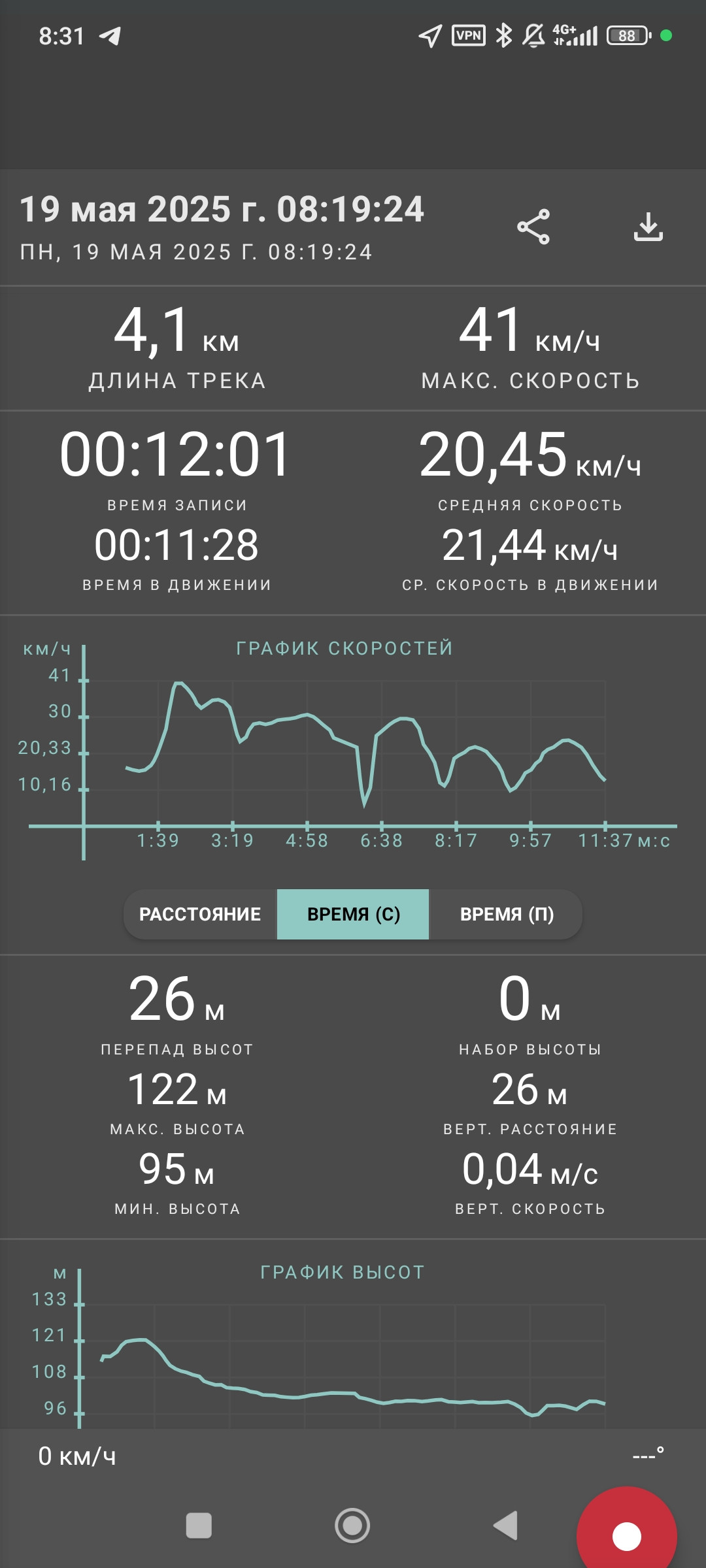The width and height of the screenshot is (706, 1568).
Task: Select the Время (С) graph mode
Action: pyautogui.click(x=353, y=914)
